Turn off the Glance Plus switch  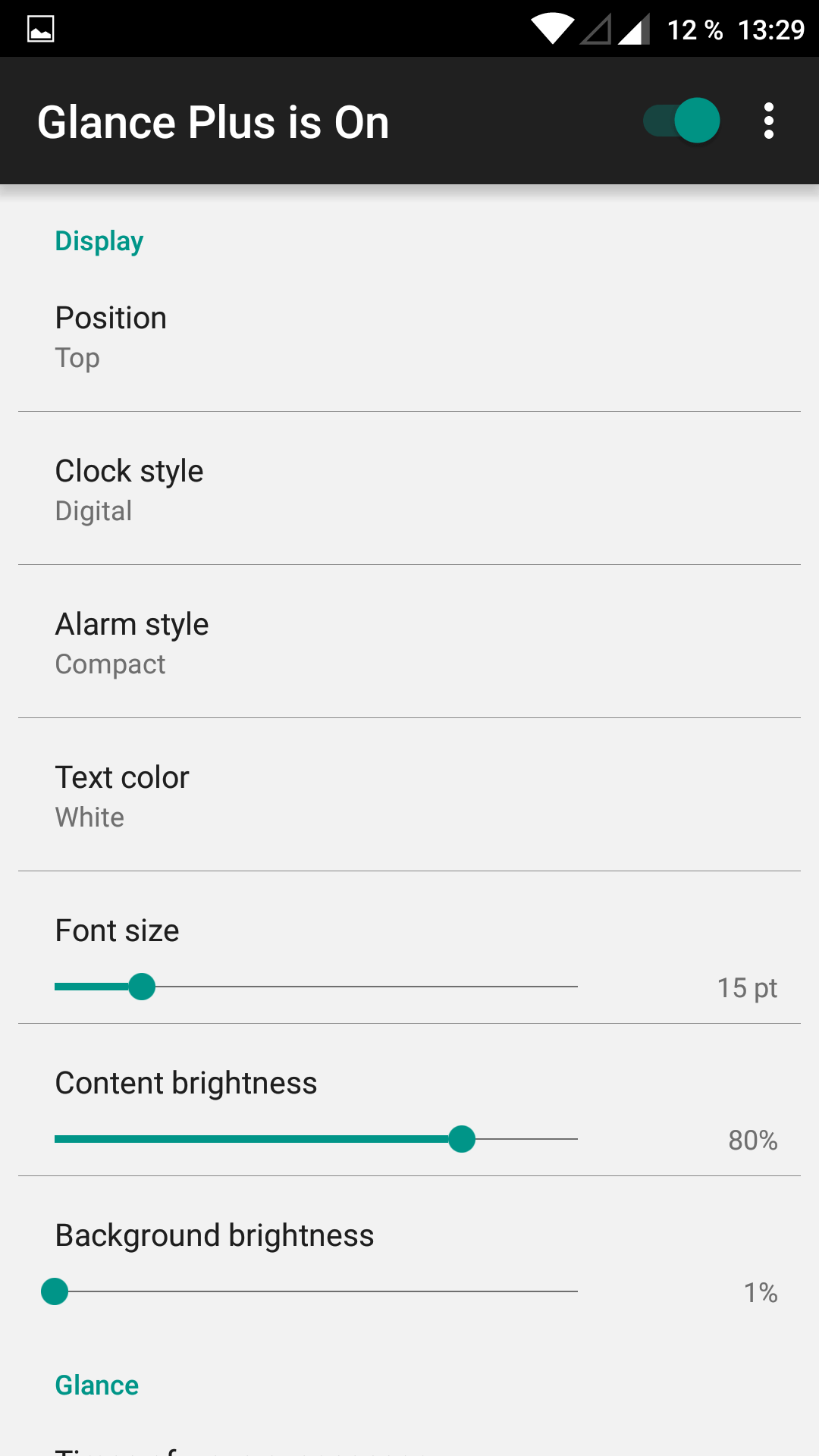pos(681,121)
